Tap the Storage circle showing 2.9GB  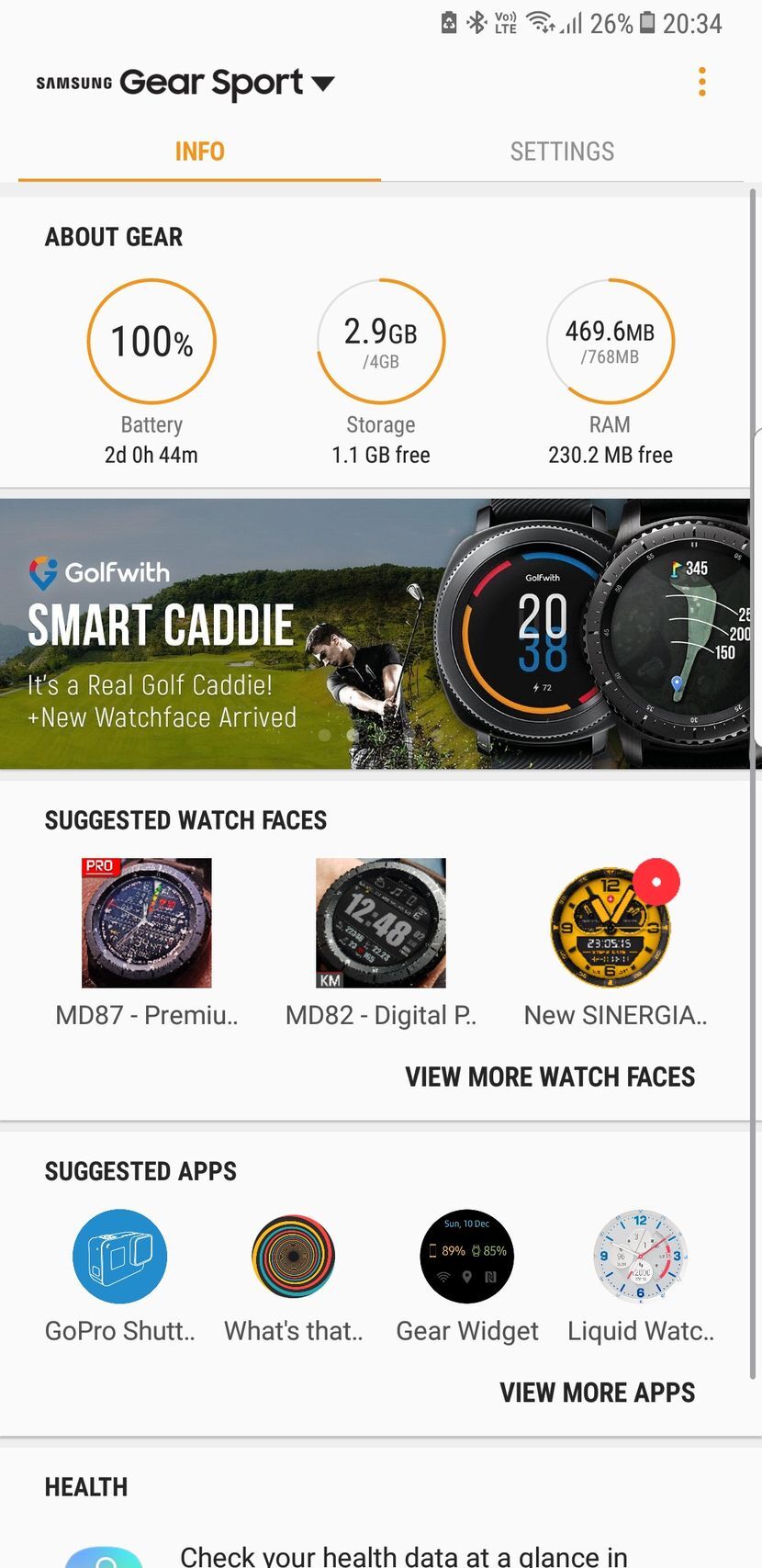pos(381,341)
